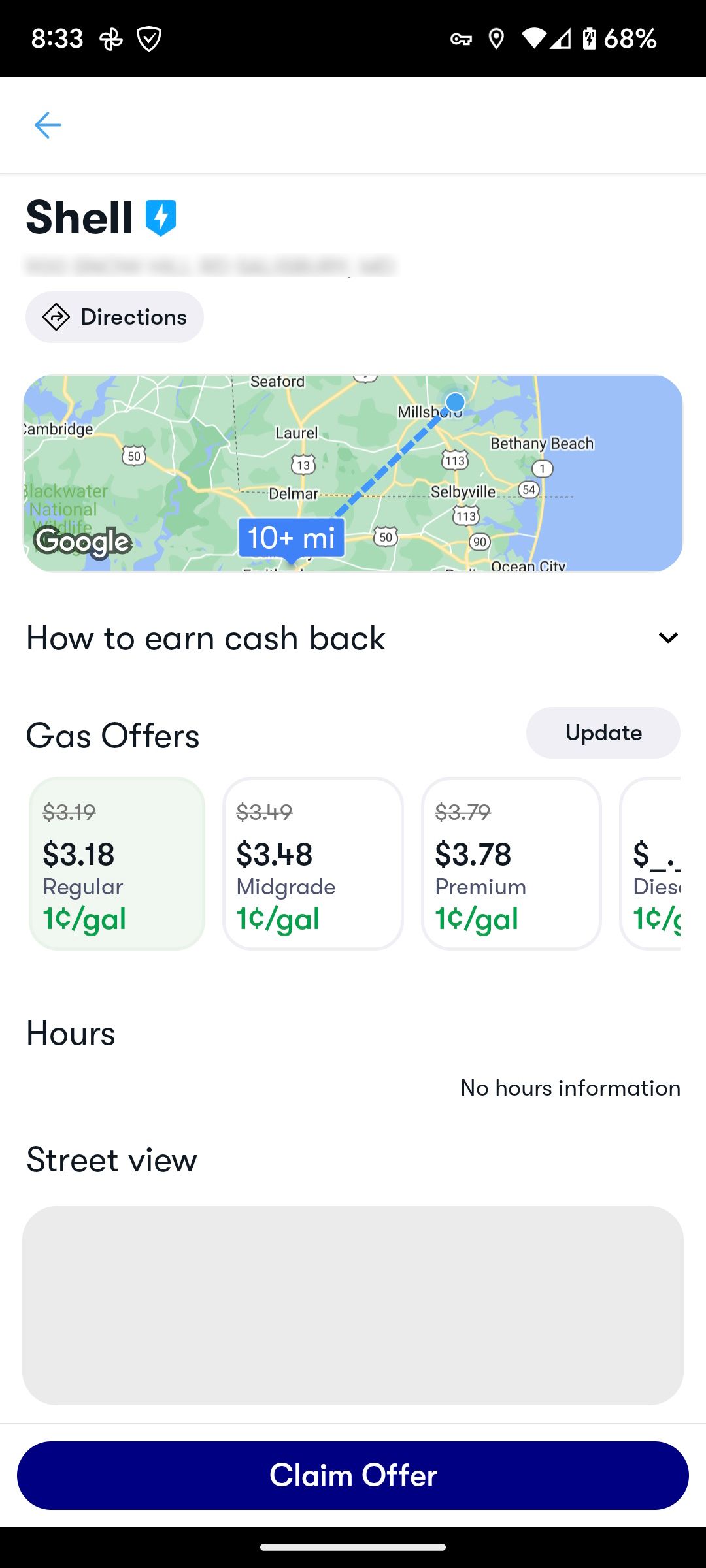Viewport: 706px width, 1568px height.
Task: Tap the navigation diamond icon inside Directions
Action: 58,317
